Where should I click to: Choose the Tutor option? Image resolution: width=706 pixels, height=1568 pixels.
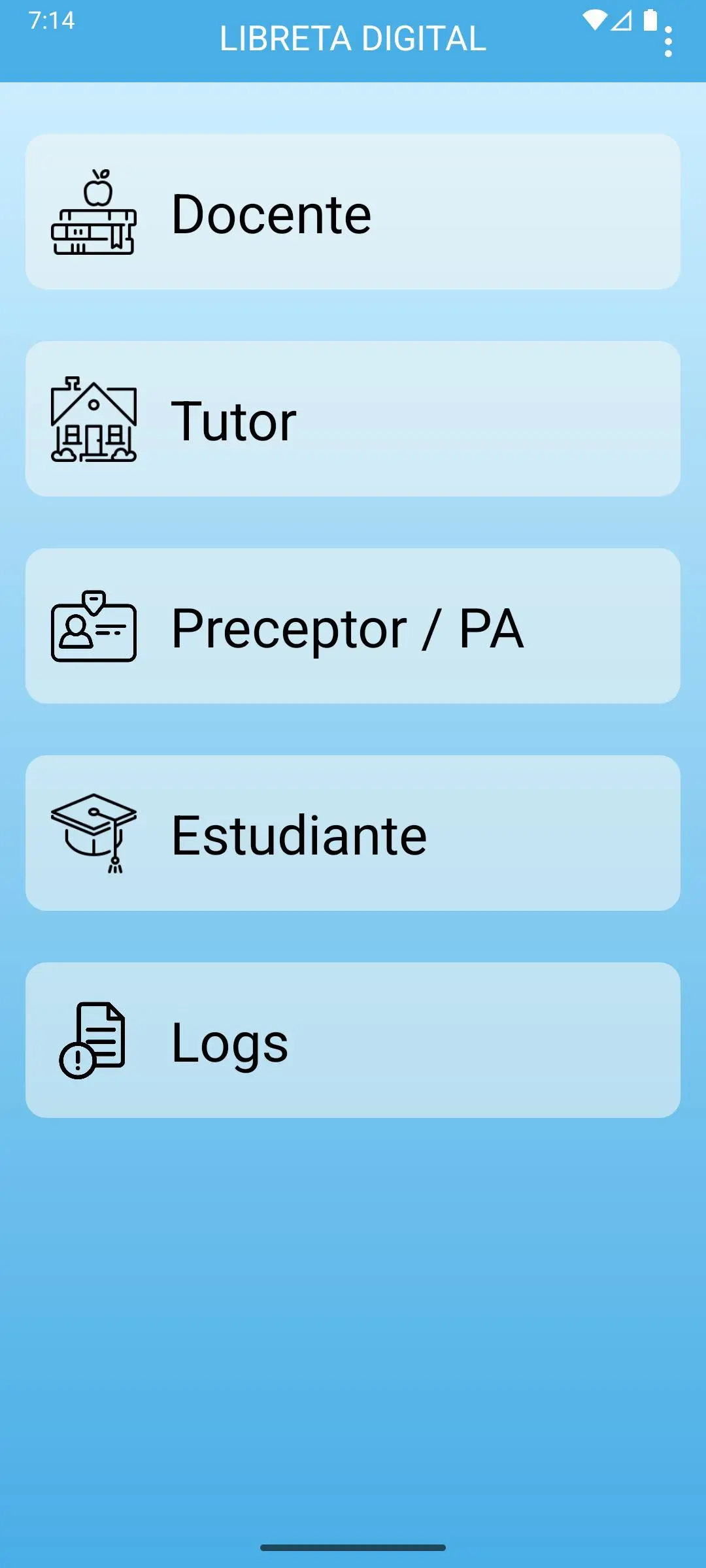(x=353, y=419)
